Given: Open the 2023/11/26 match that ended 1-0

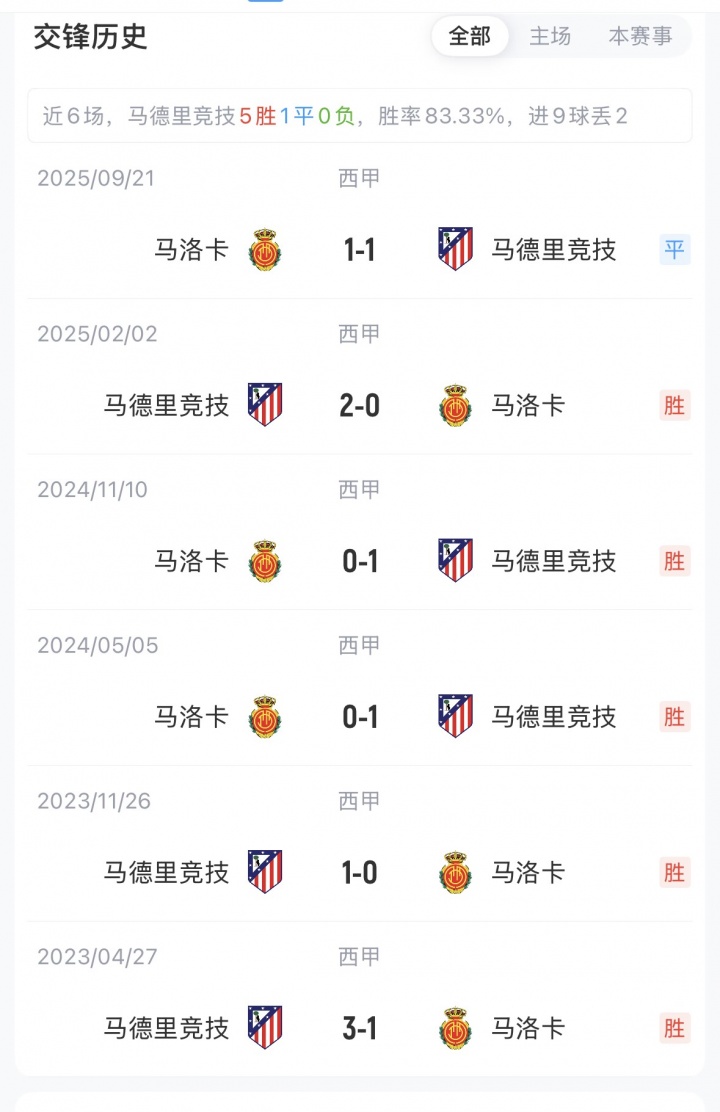Looking at the screenshot, I should pos(360,873).
